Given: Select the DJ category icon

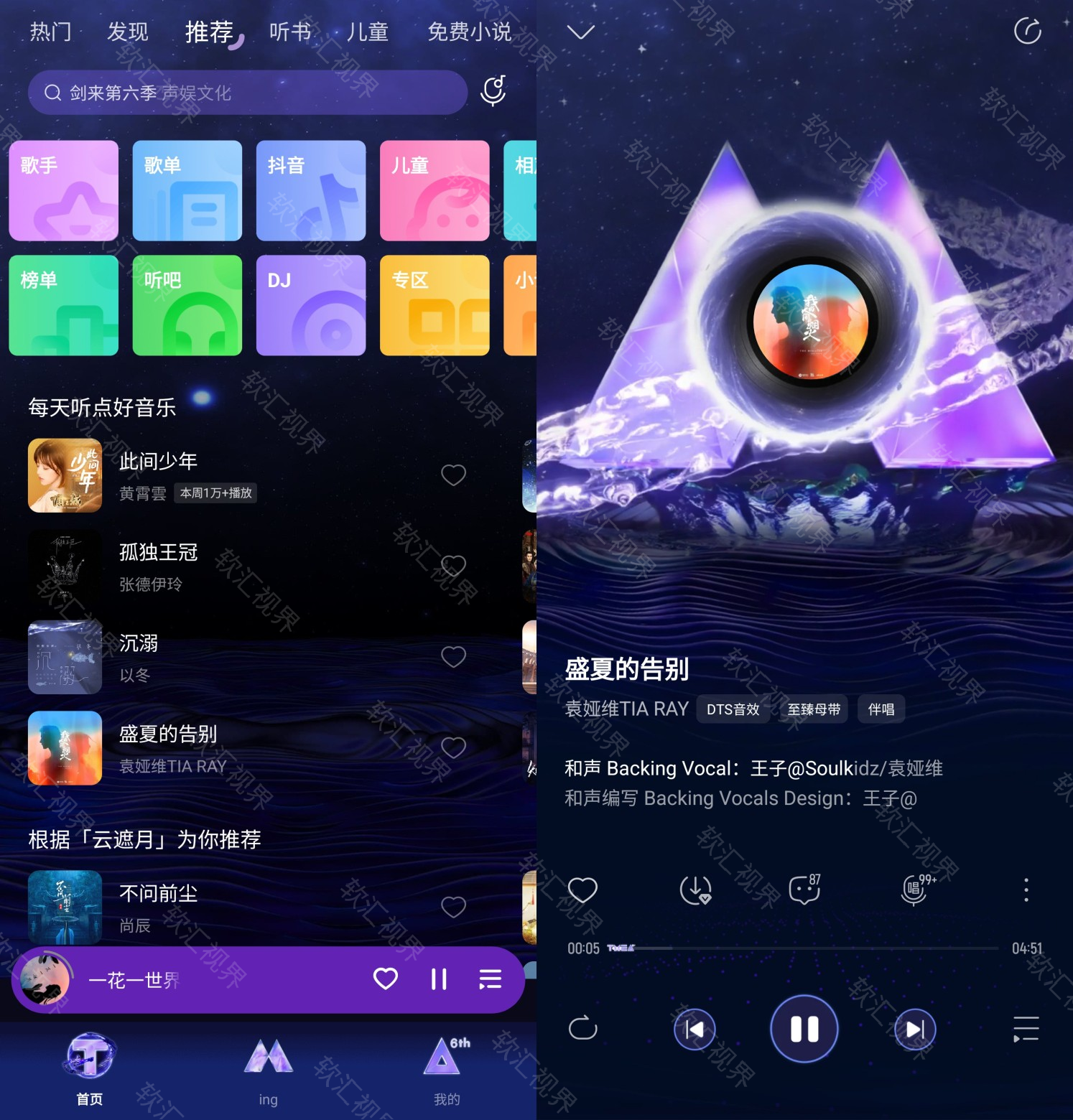Looking at the screenshot, I should coord(311,306).
